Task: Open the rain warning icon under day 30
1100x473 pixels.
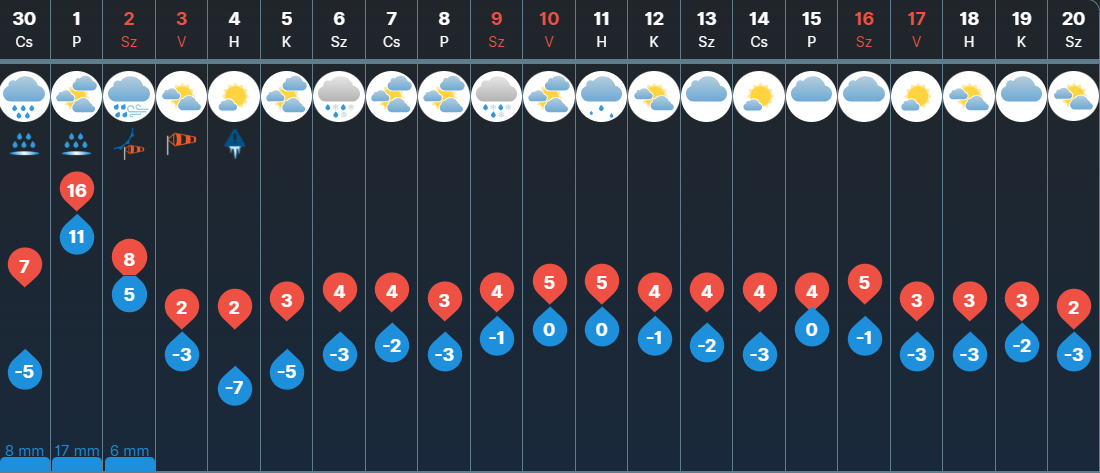Action: point(25,145)
